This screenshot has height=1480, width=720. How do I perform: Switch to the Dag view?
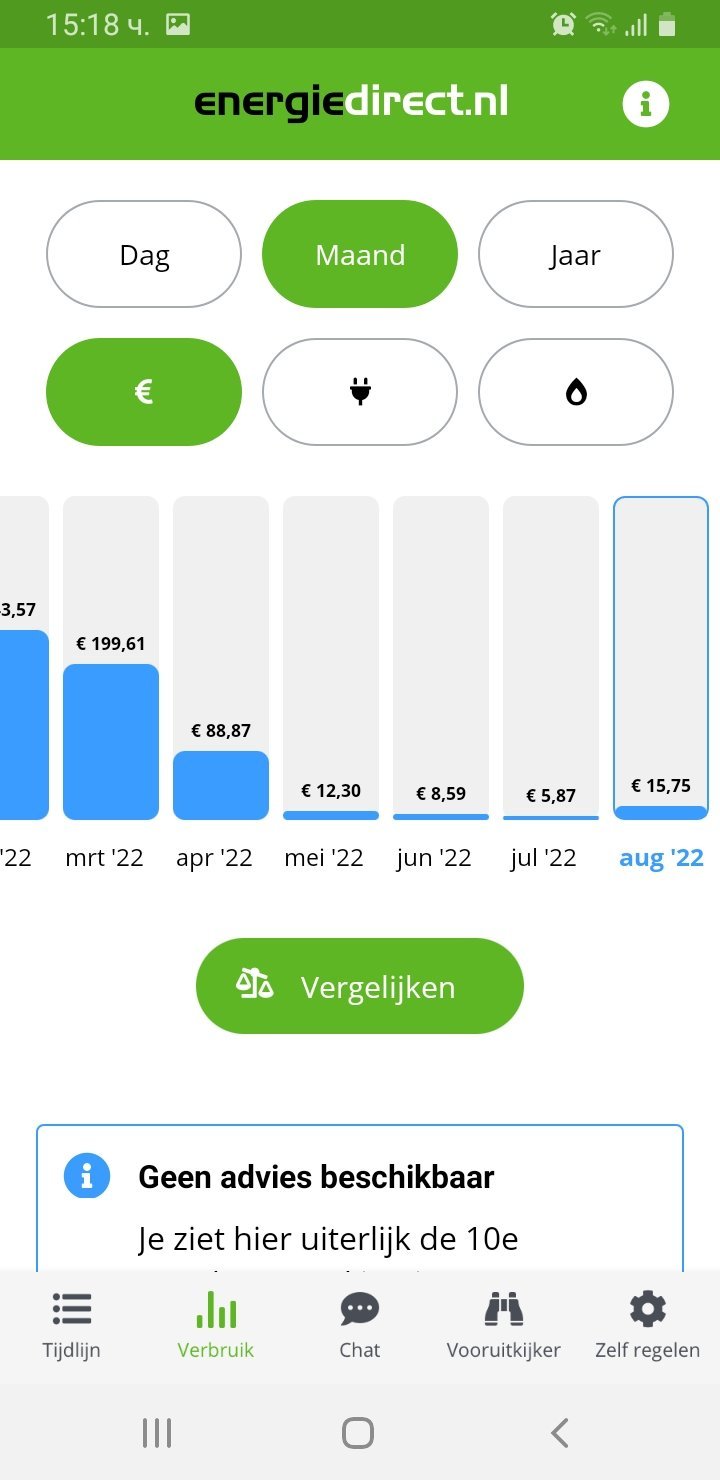pos(144,254)
